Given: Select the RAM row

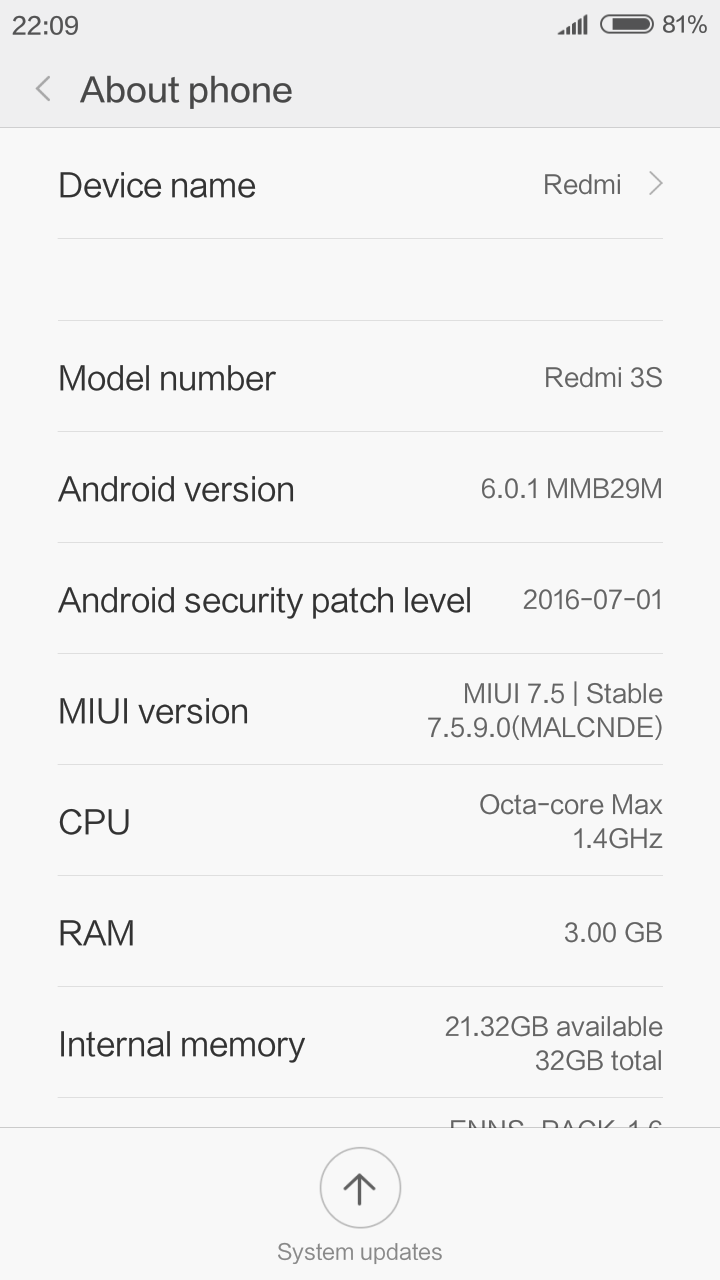Looking at the screenshot, I should coord(360,933).
